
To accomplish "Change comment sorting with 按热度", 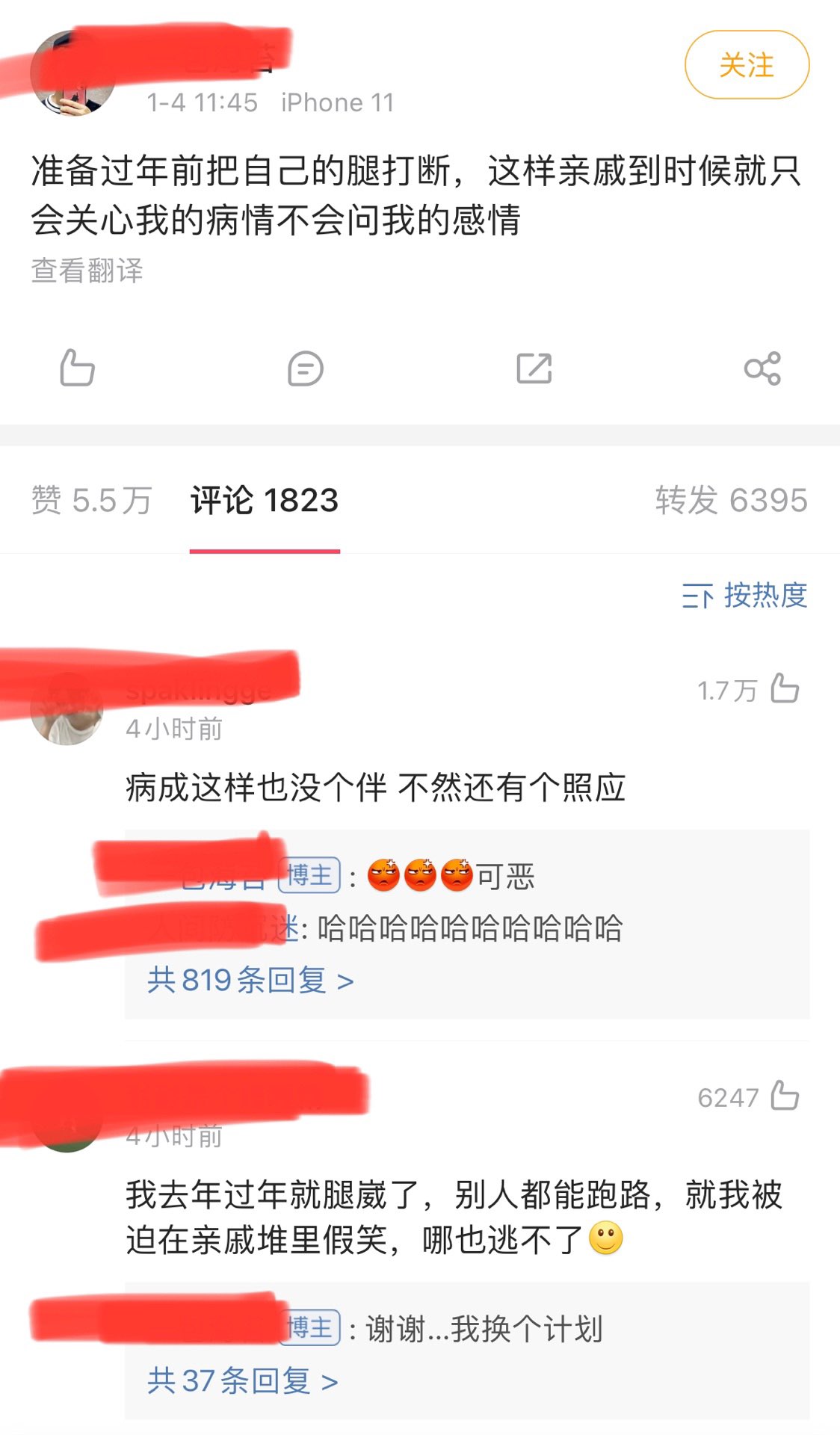I will click(x=744, y=596).
